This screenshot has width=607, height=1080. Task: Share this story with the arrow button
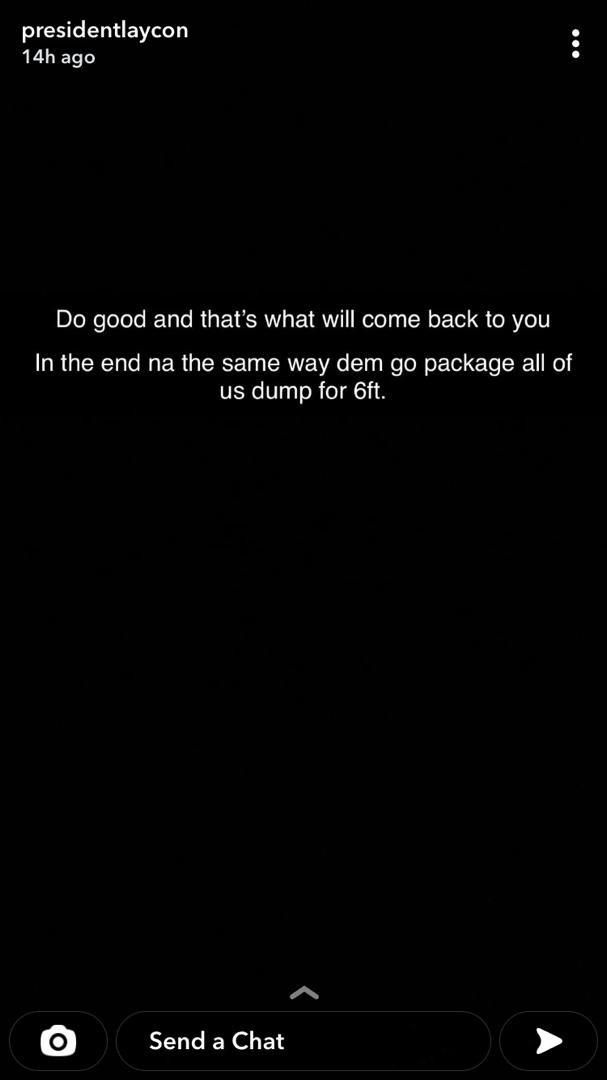[548, 1041]
